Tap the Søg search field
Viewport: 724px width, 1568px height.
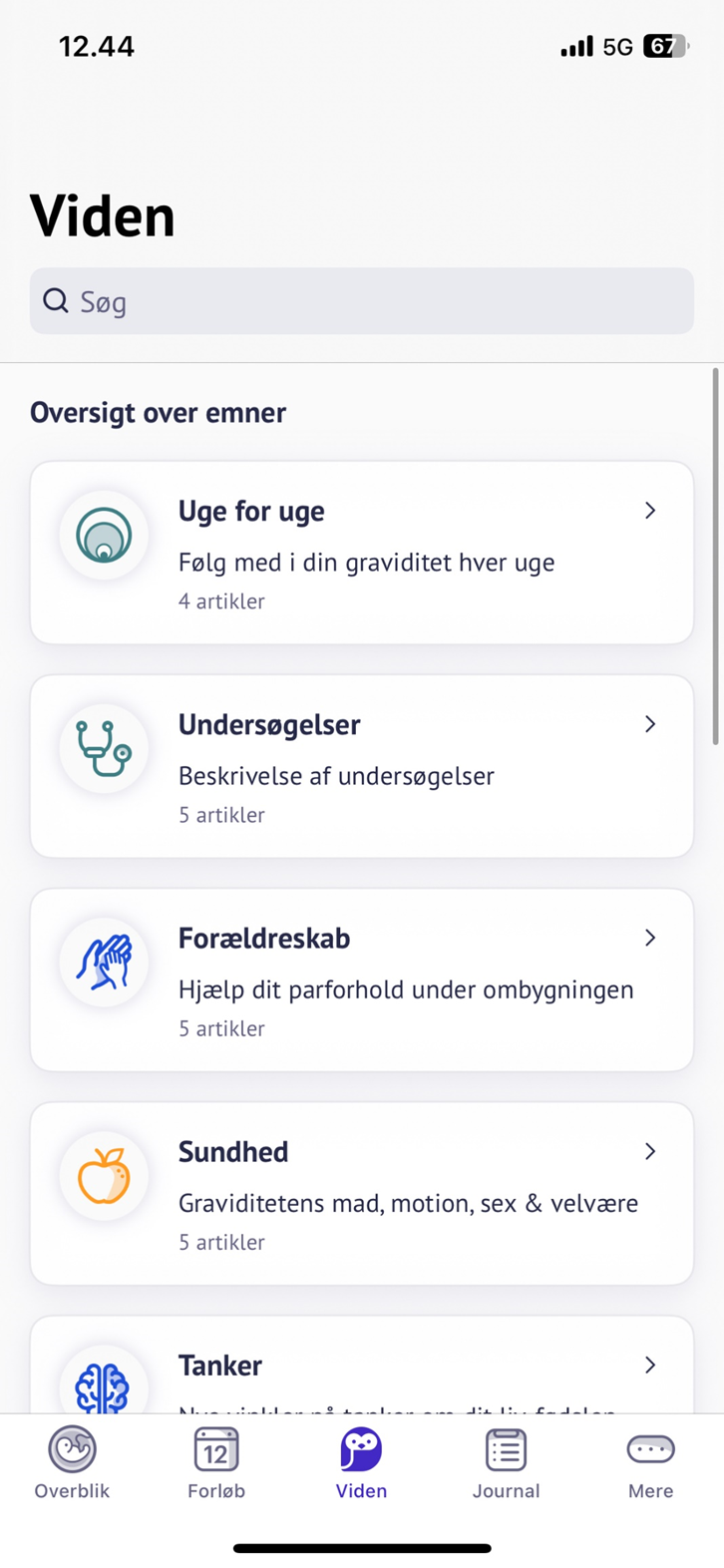click(x=361, y=301)
